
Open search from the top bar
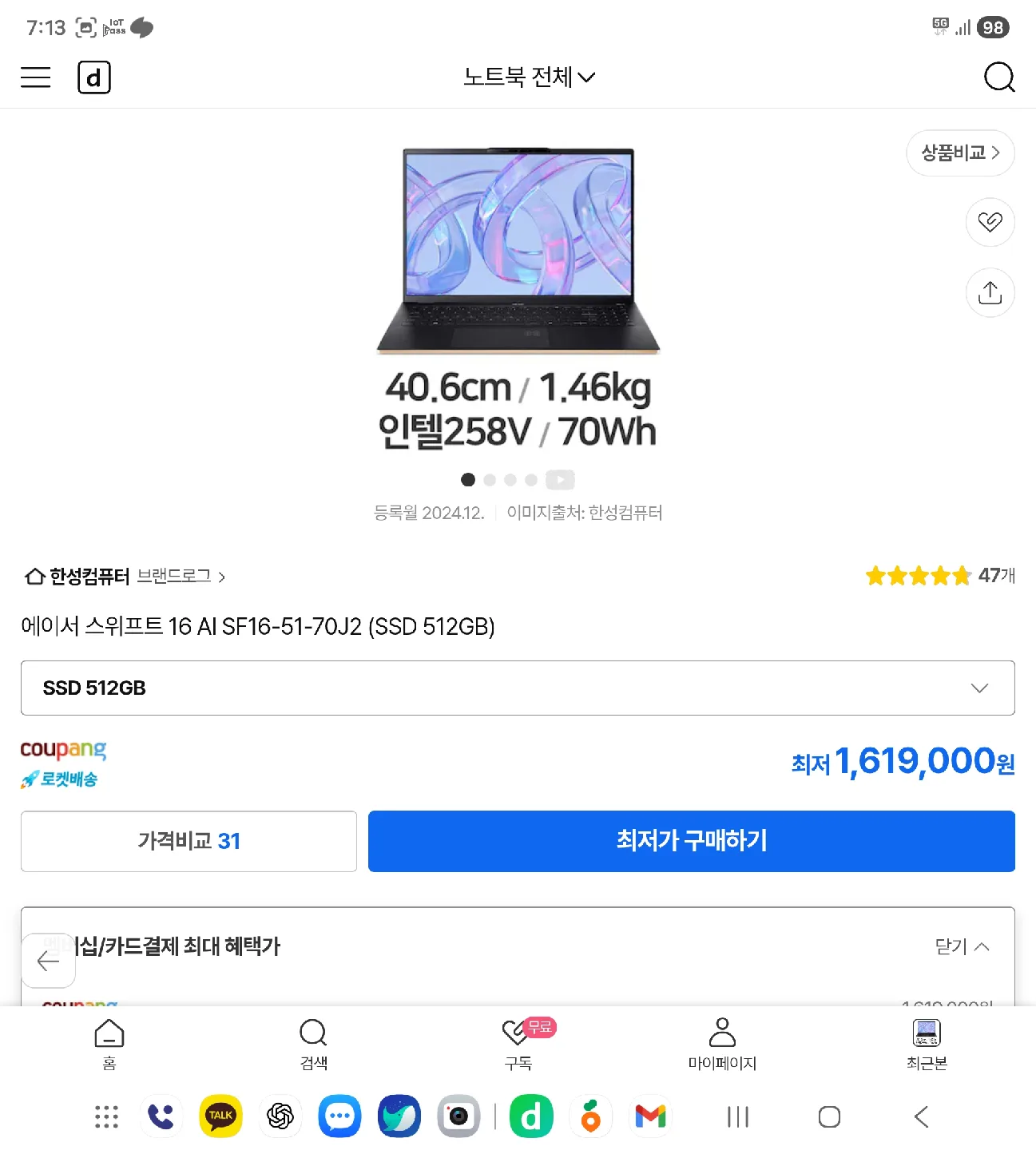[998, 77]
